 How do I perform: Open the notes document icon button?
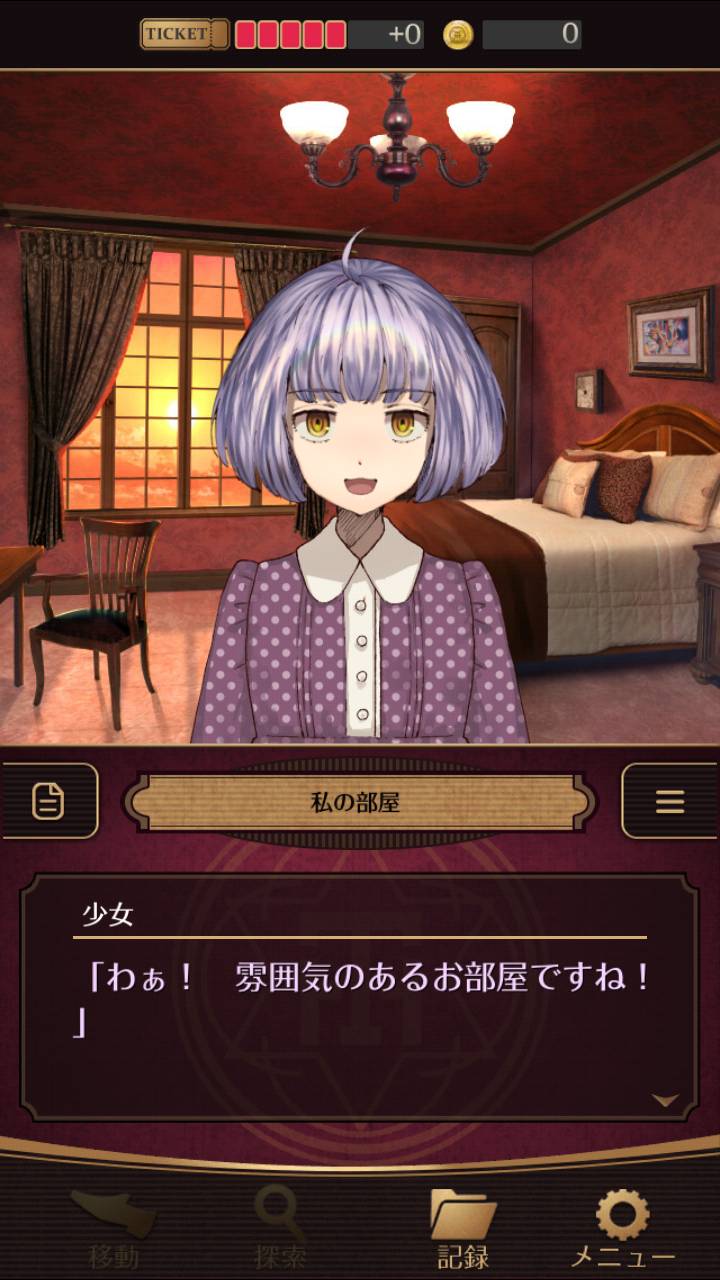(48, 801)
